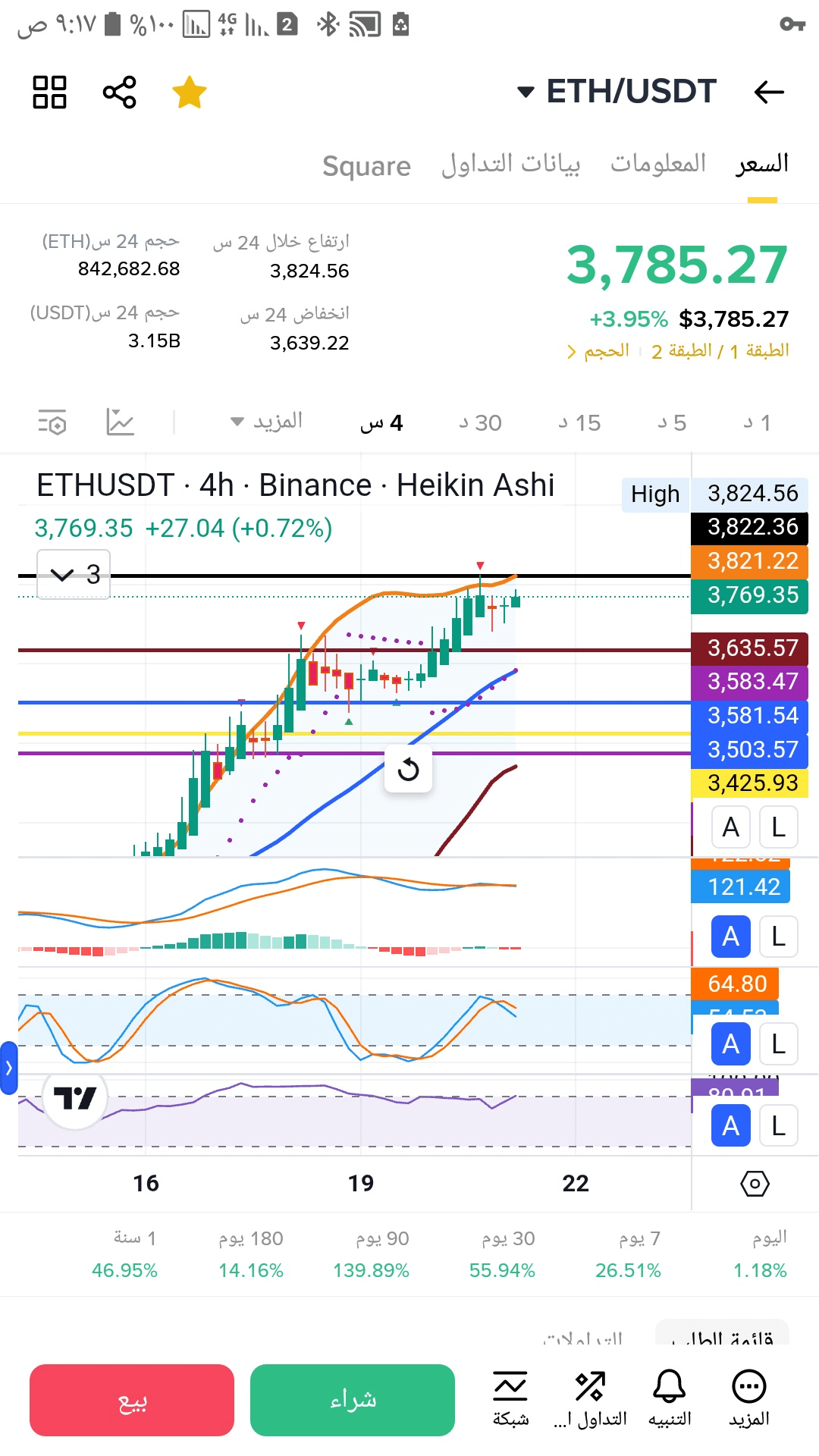Open chart display settings icon
This screenshot has height=1456, width=819.
point(52,422)
